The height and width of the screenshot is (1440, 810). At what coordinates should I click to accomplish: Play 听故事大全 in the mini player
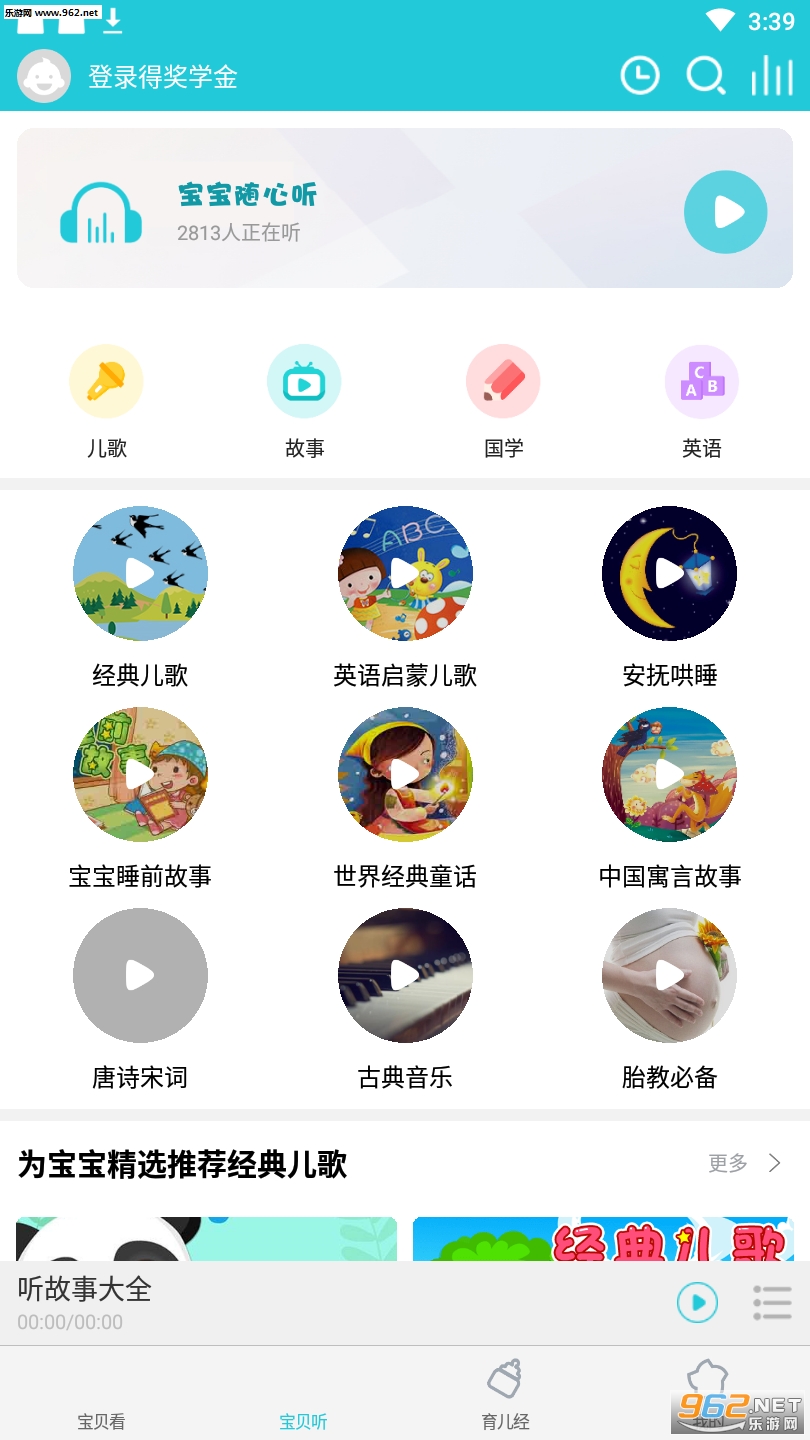697,1302
